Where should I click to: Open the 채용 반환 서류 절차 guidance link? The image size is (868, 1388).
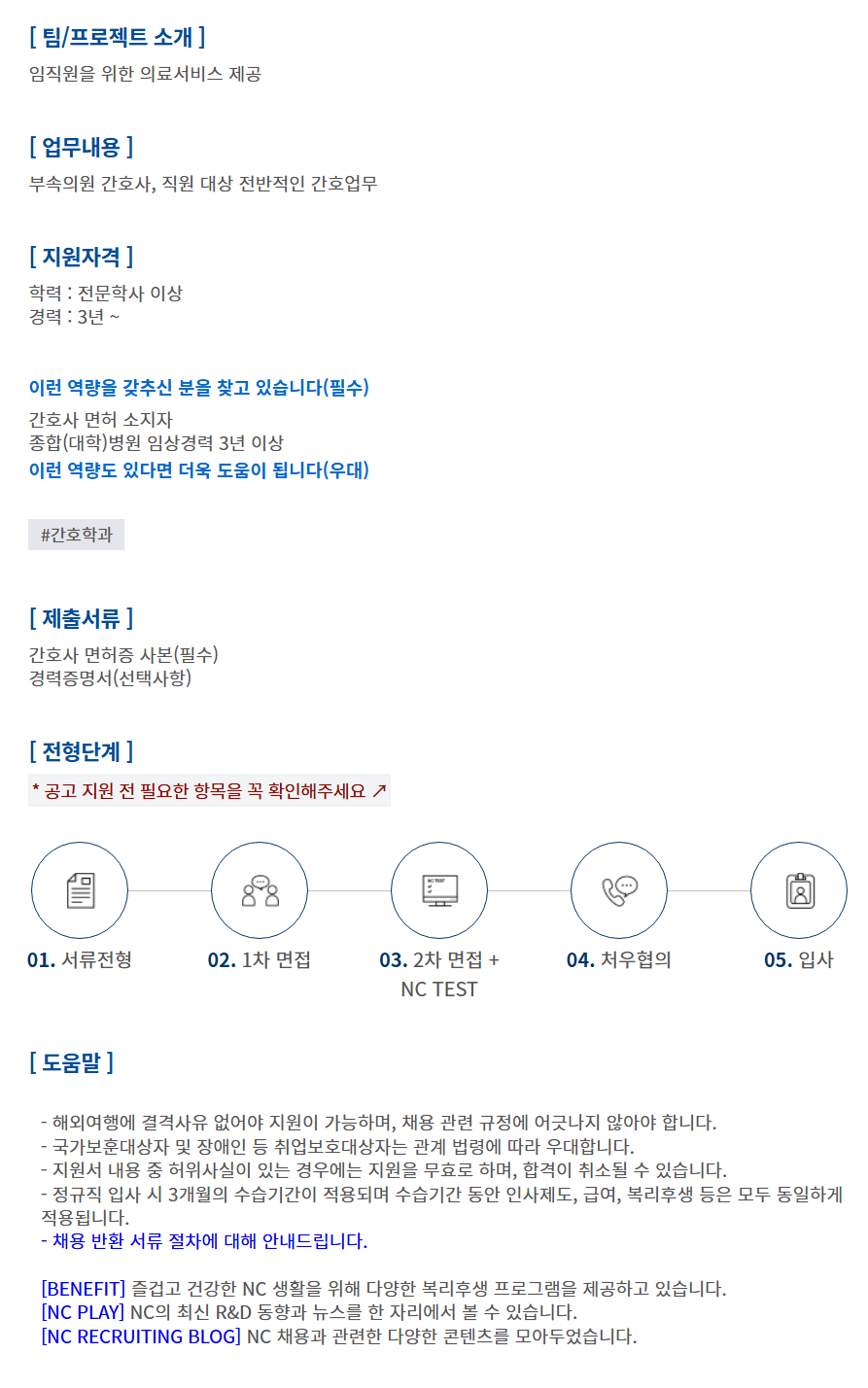tap(204, 1241)
